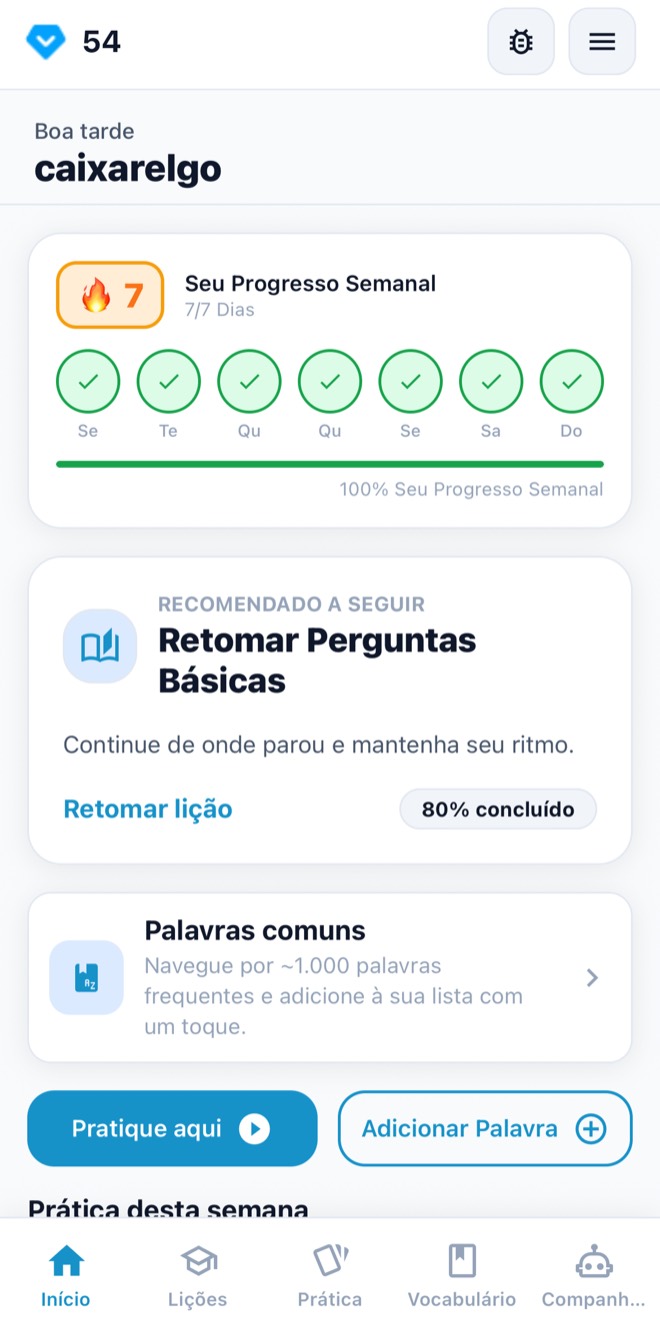Tap Retomar lição link
Viewport: 660px width, 1342px height.
tap(148, 809)
